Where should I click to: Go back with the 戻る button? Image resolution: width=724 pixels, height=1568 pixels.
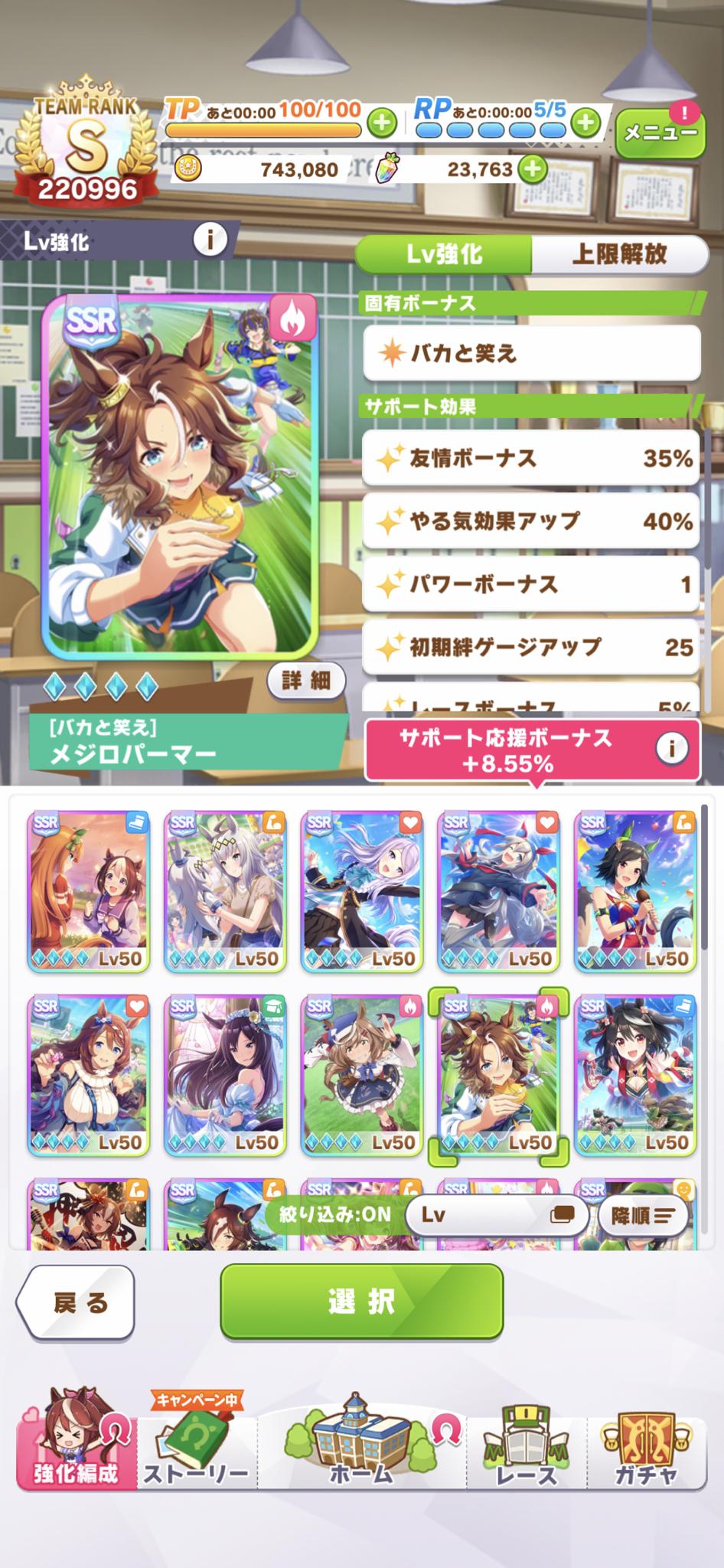coord(77,1302)
